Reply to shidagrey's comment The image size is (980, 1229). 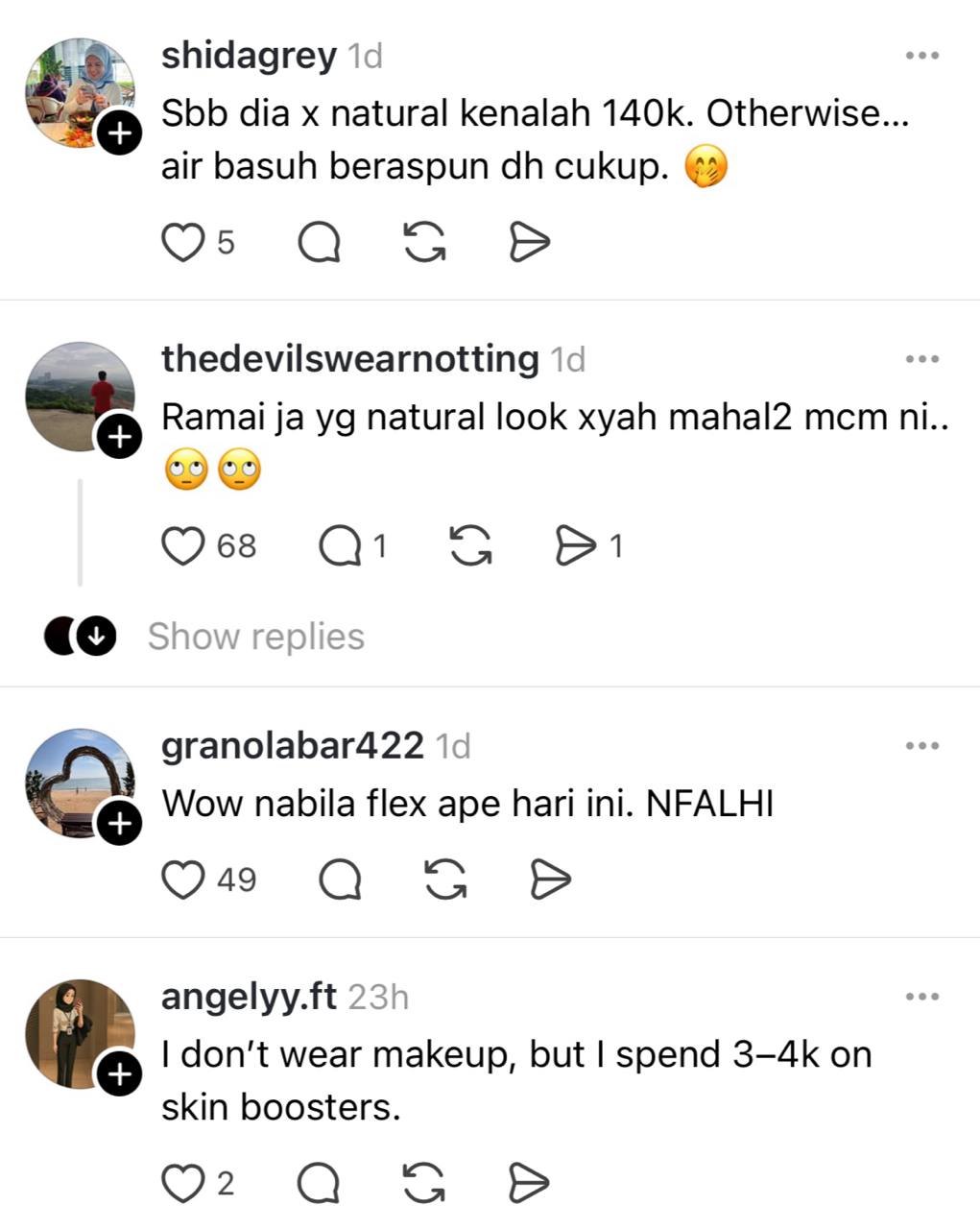pyautogui.click(x=319, y=242)
